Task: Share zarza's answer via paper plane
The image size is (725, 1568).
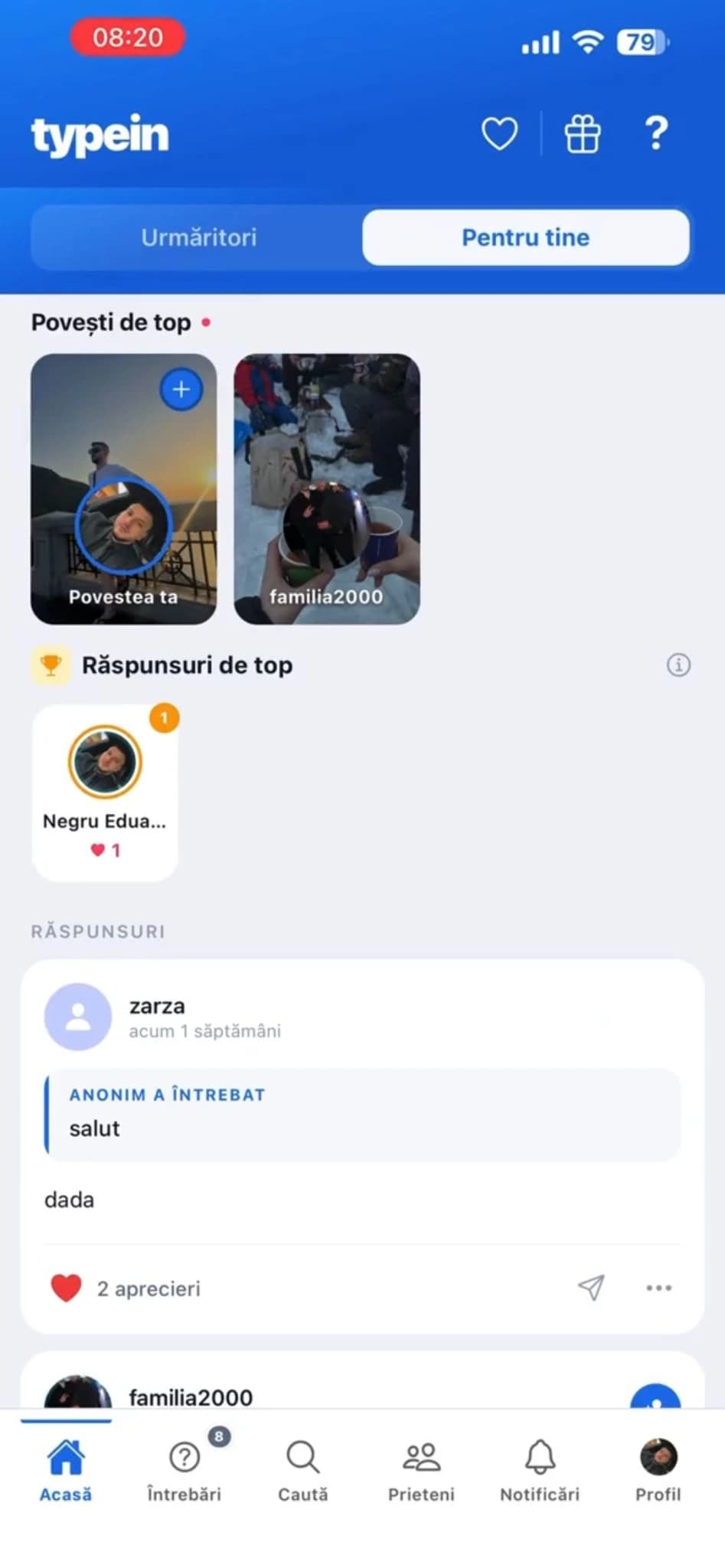Action: 591,1288
